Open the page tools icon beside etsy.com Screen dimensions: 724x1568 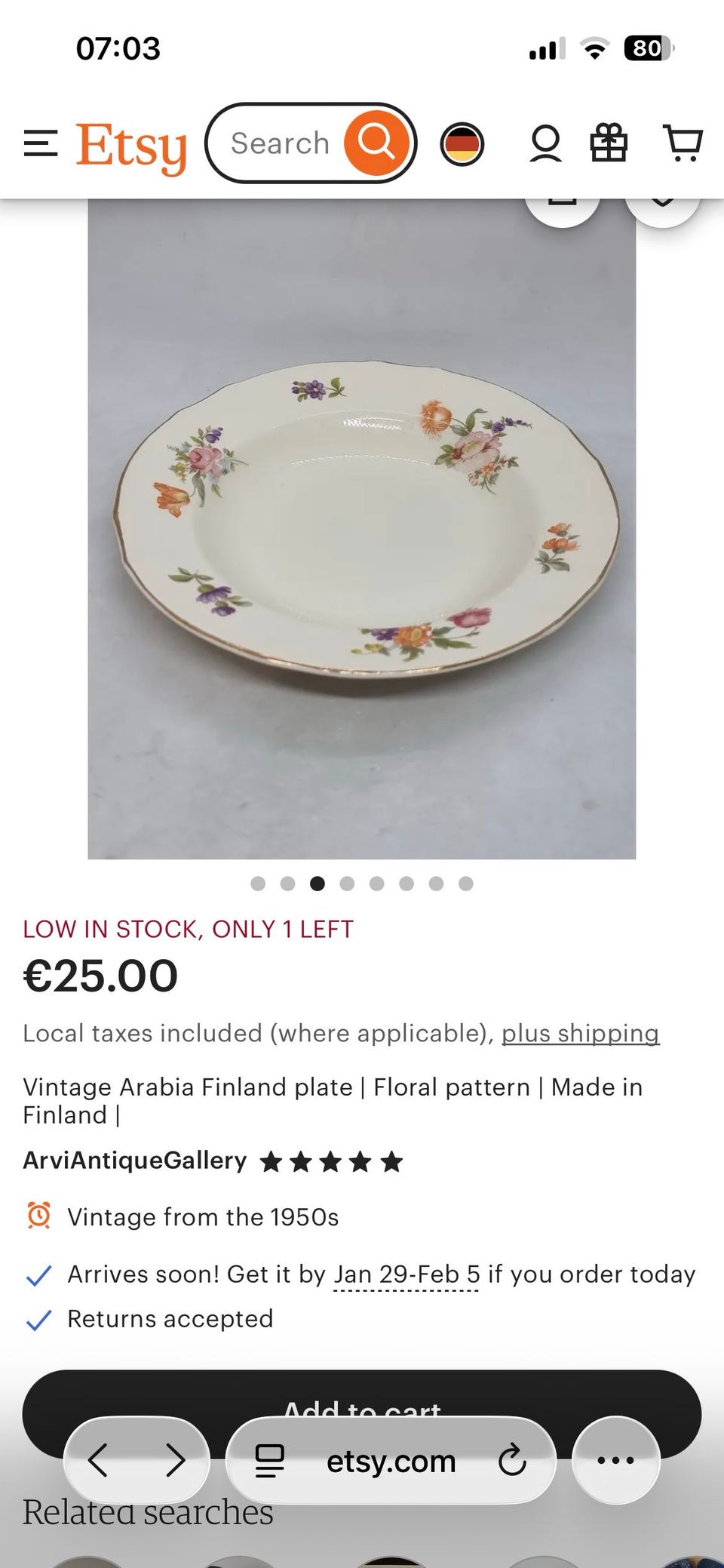(x=270, y=1460)
